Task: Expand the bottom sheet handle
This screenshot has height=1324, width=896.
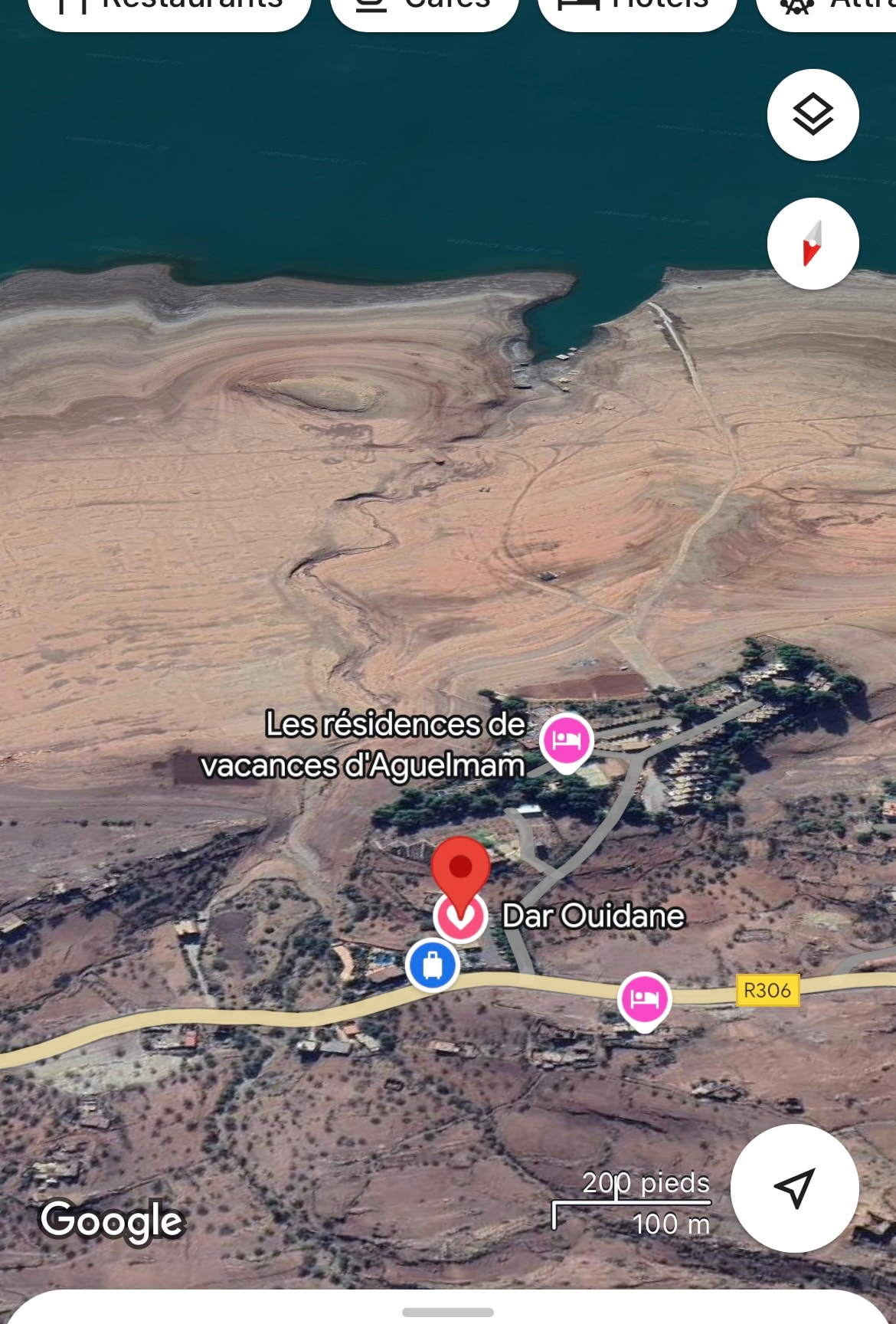Action: click(x=448, y=1312)
